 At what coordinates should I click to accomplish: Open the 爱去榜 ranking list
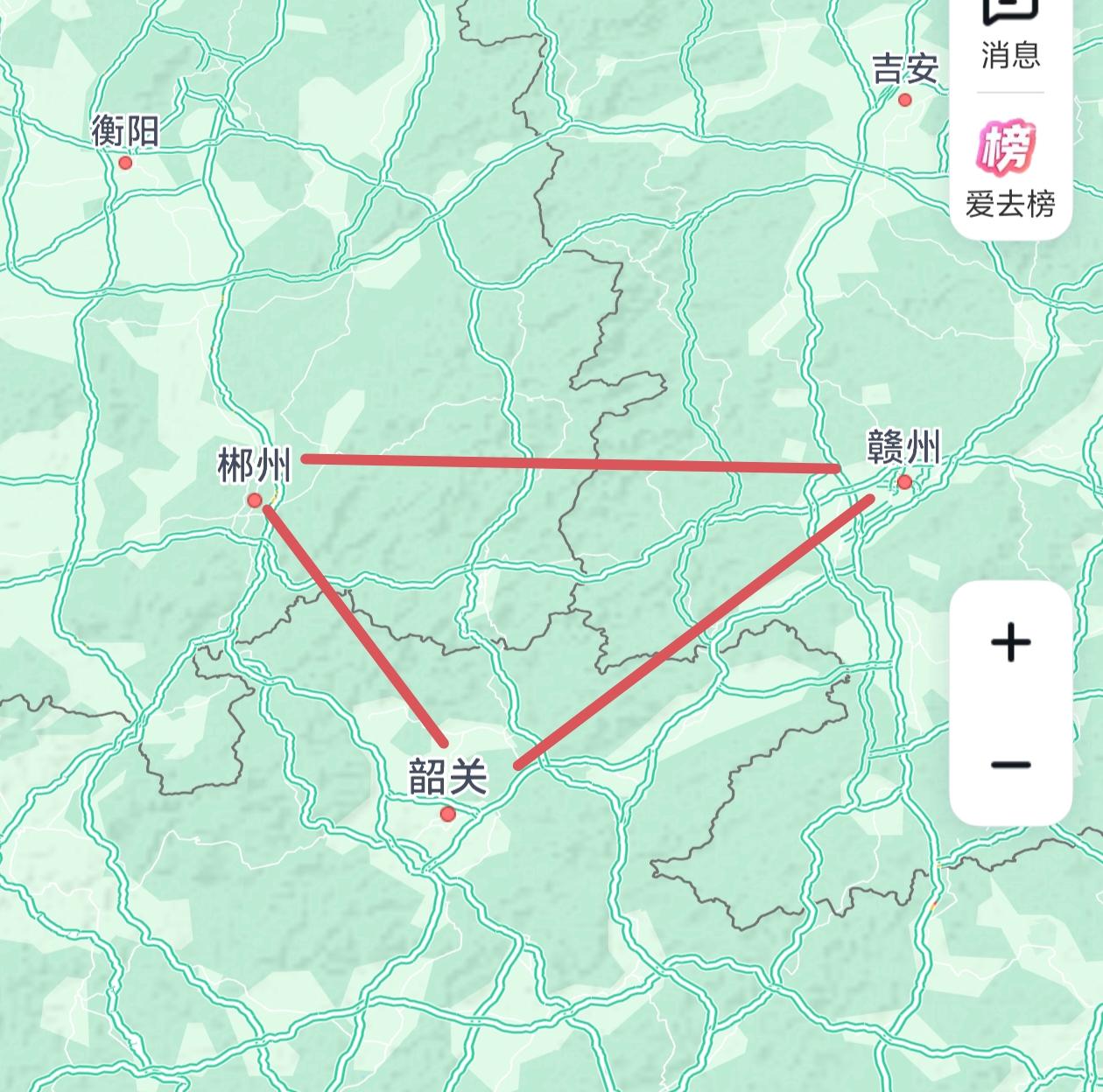point(1010,167)
